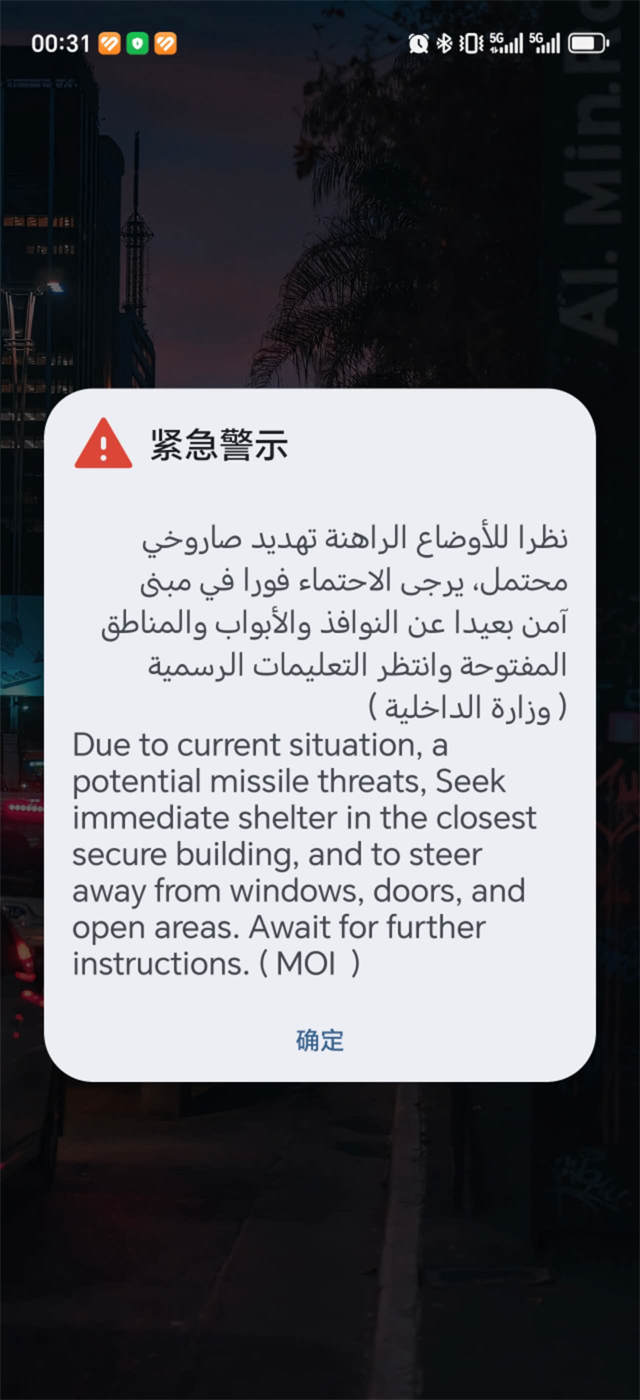Confirm the emergency alert with 确定
The height and width of the screenshot is (1400, 640).
[x=320, y=1040]
